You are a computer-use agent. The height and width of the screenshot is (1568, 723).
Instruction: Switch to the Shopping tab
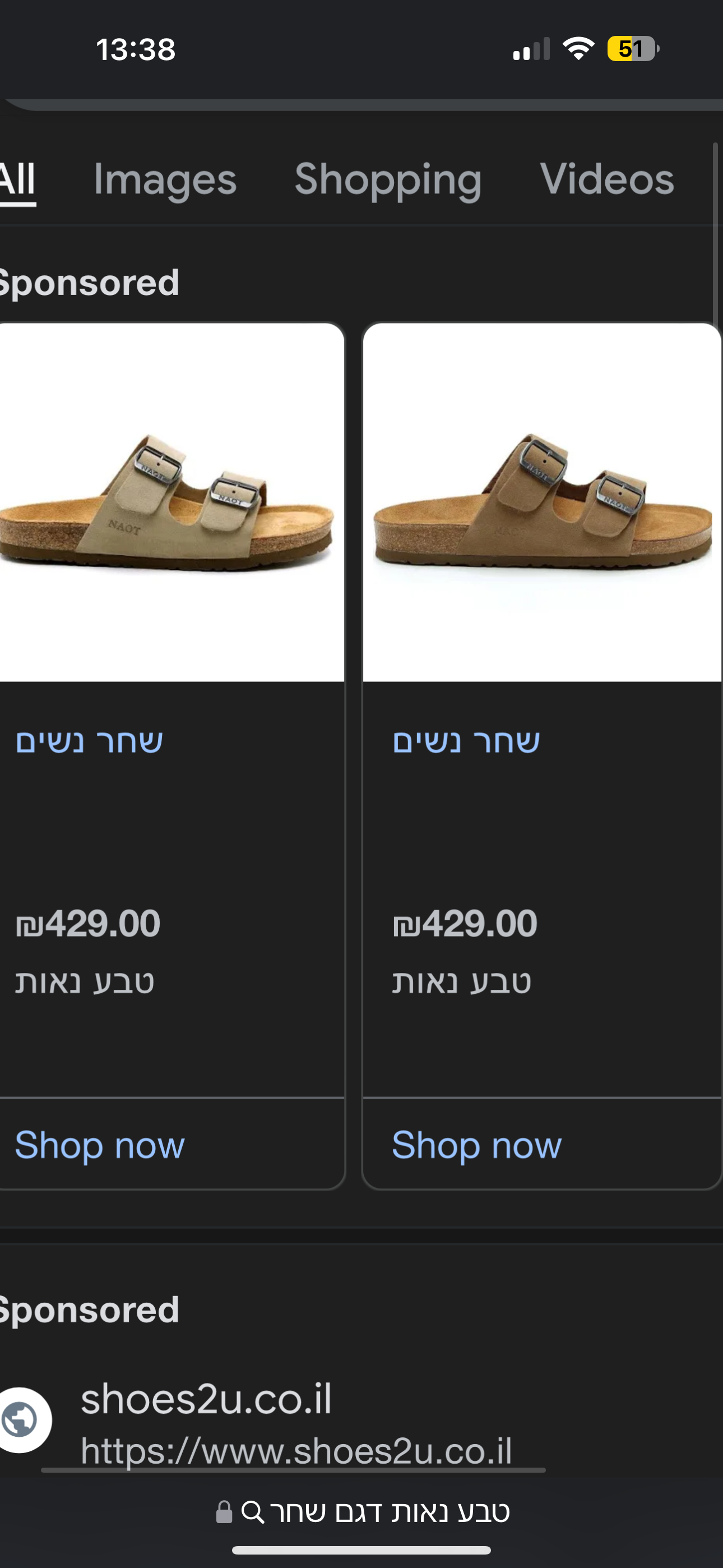388,180
